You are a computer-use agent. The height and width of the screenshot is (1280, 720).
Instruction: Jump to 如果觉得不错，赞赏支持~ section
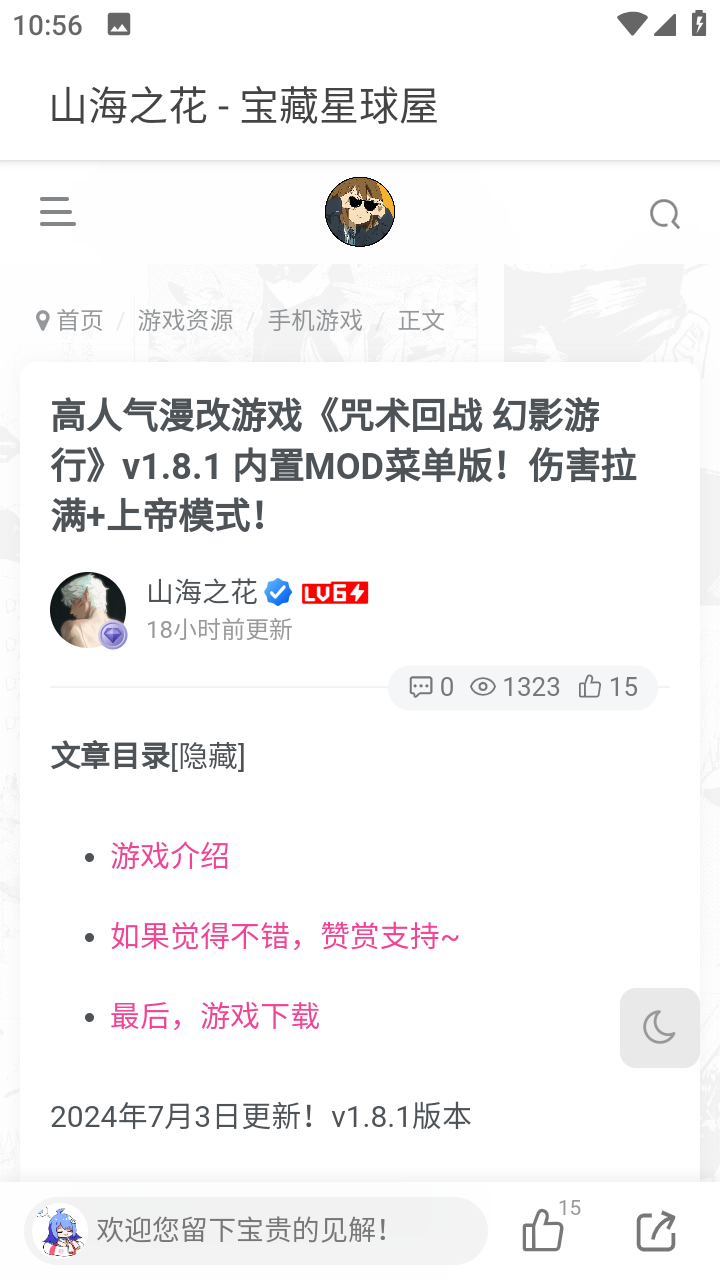(284, 936)
